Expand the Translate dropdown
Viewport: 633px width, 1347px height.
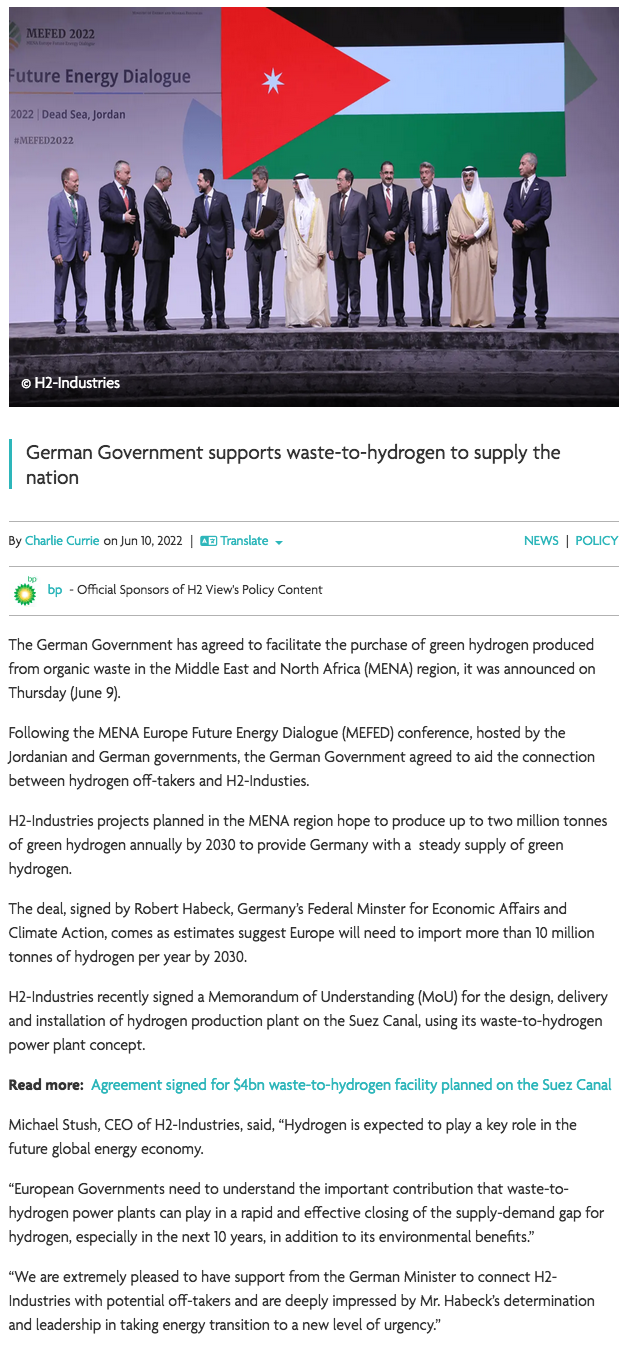point(241,541)
